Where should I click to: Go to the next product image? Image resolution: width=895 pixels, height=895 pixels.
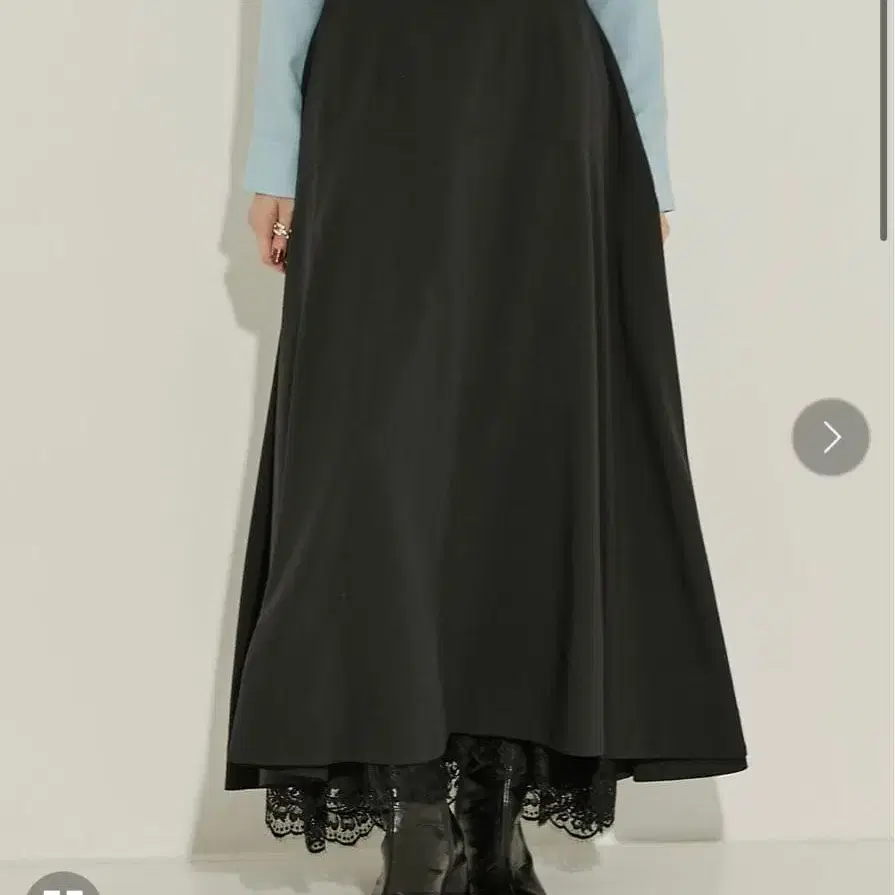click(x=830, y=437)
